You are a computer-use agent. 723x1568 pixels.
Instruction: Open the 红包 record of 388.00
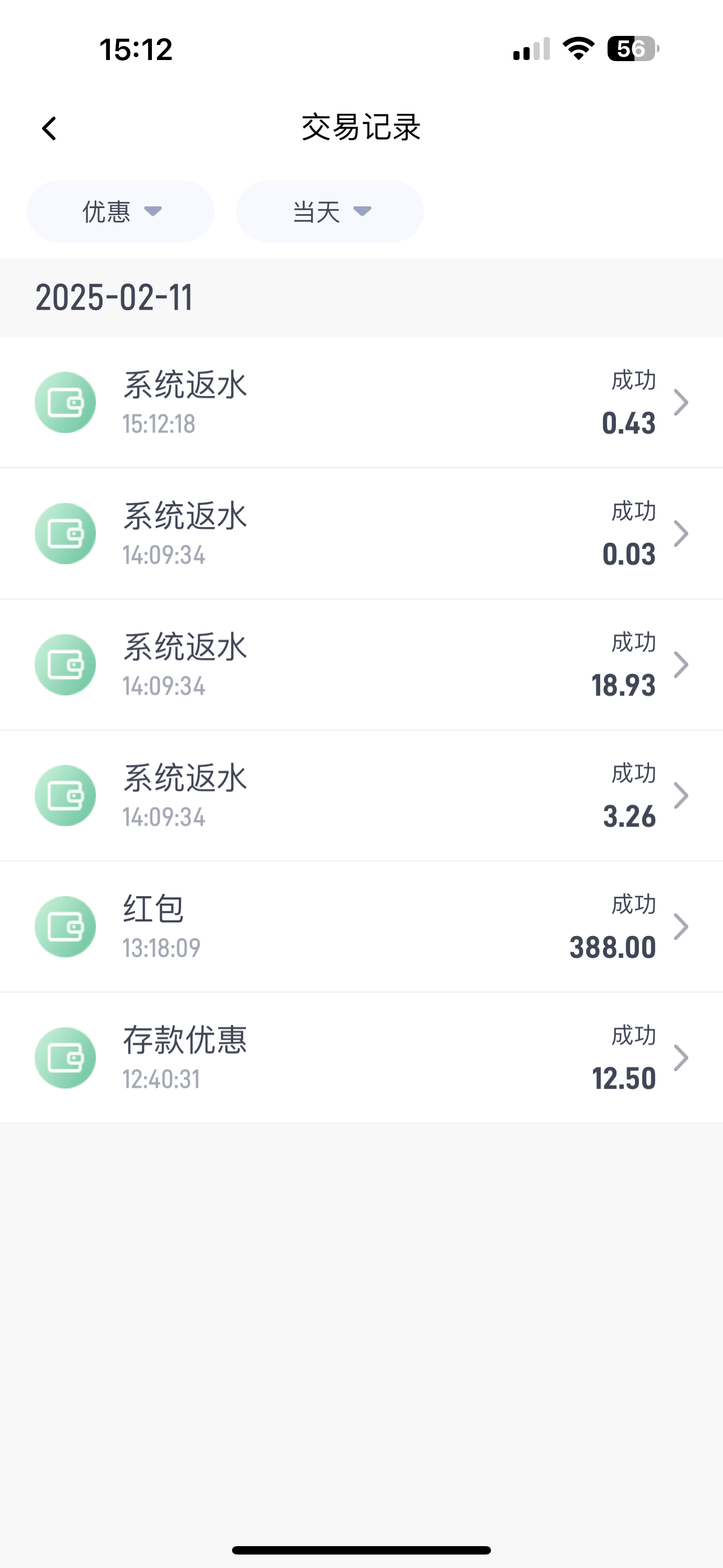(x=361, y=926)
